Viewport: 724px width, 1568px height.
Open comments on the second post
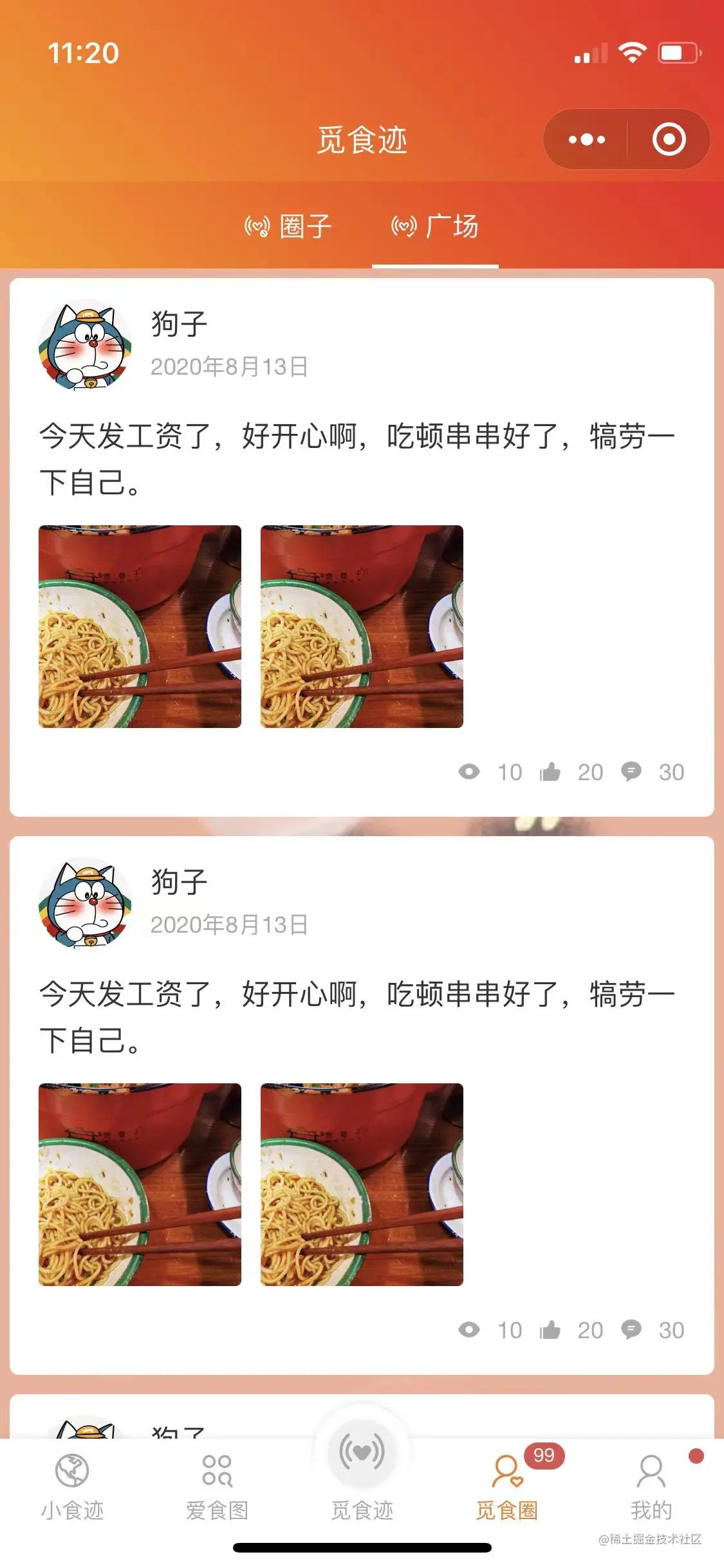(631, 1330)
